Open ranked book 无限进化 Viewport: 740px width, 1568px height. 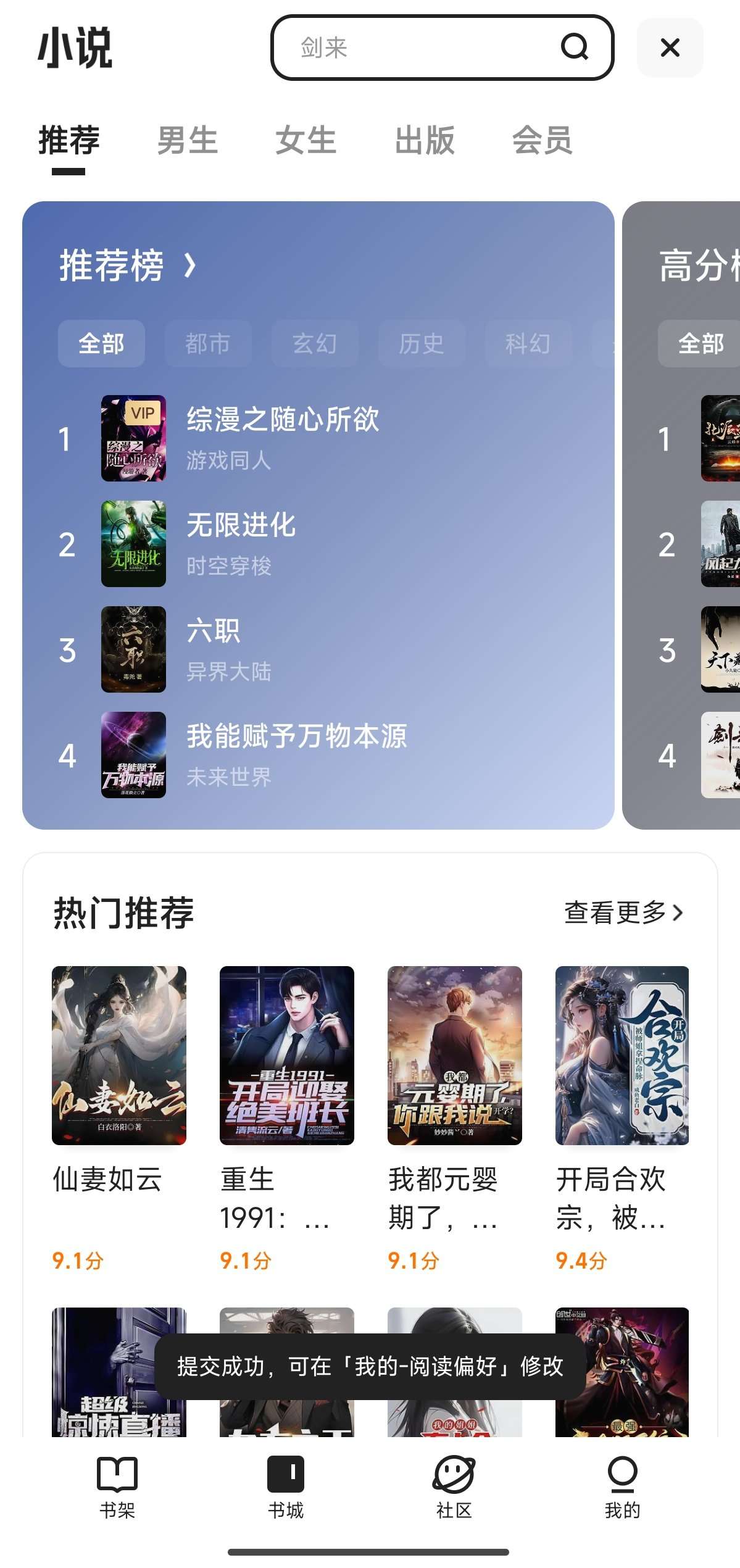[x=241, y=543]
